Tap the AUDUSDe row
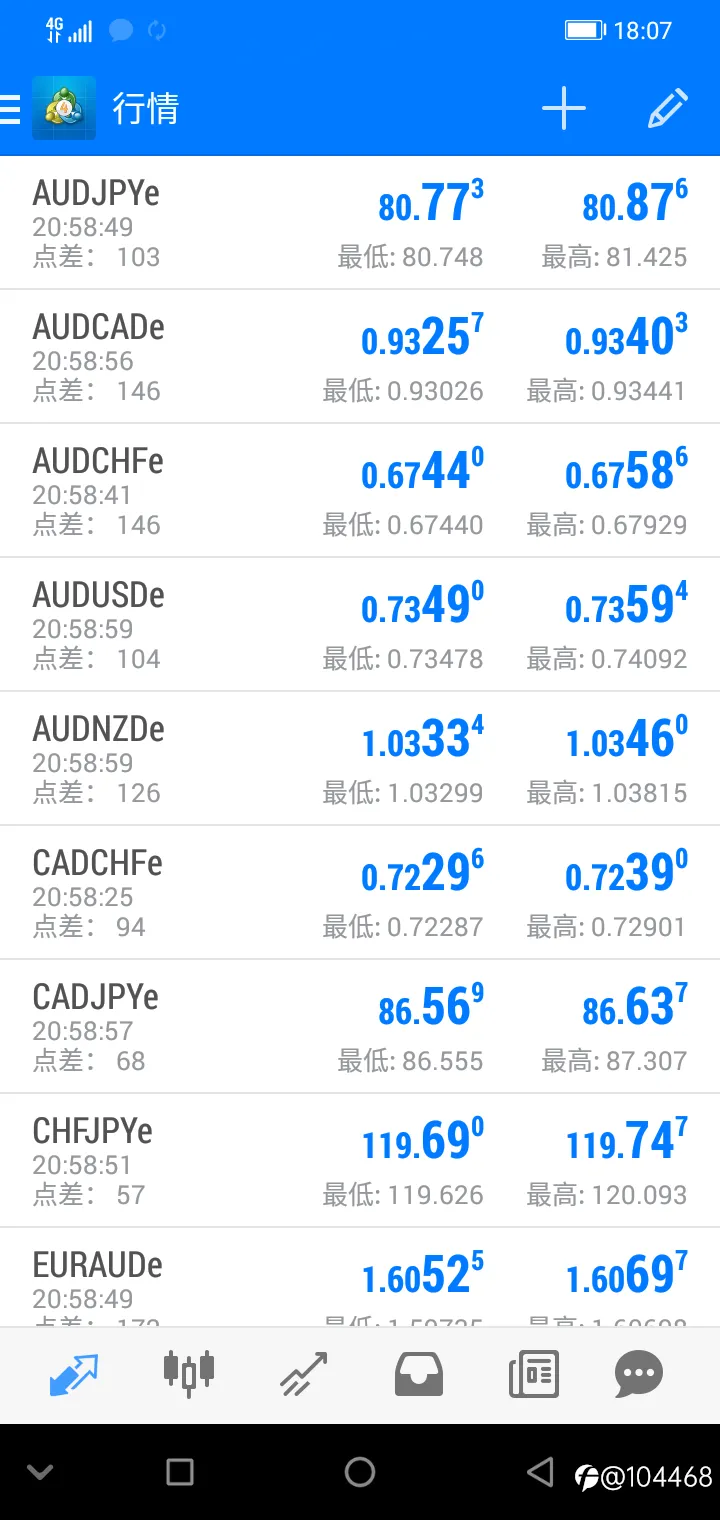 point(360,625)
